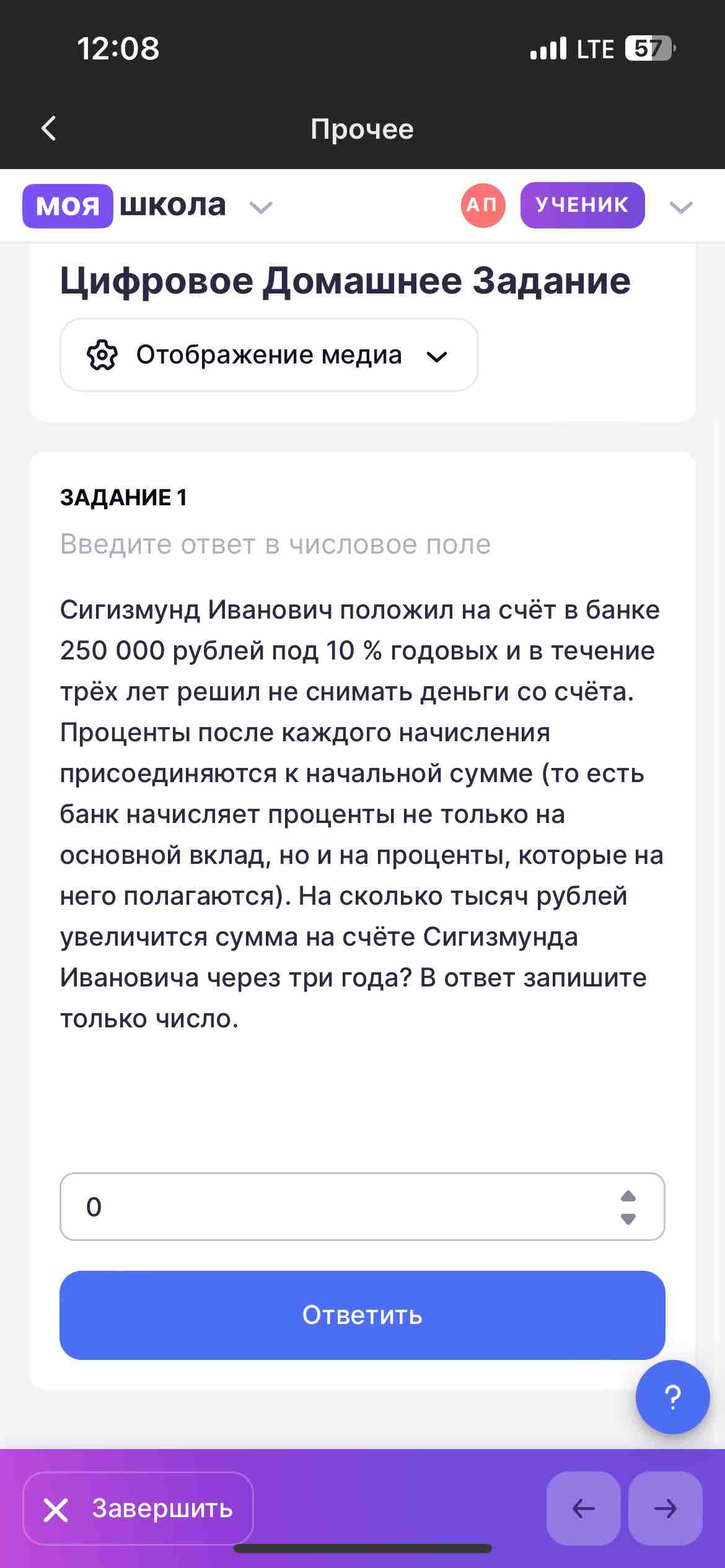This screenshot has height=1568, width=725.
Task: Open the help question mark button
Action: 672,1397
